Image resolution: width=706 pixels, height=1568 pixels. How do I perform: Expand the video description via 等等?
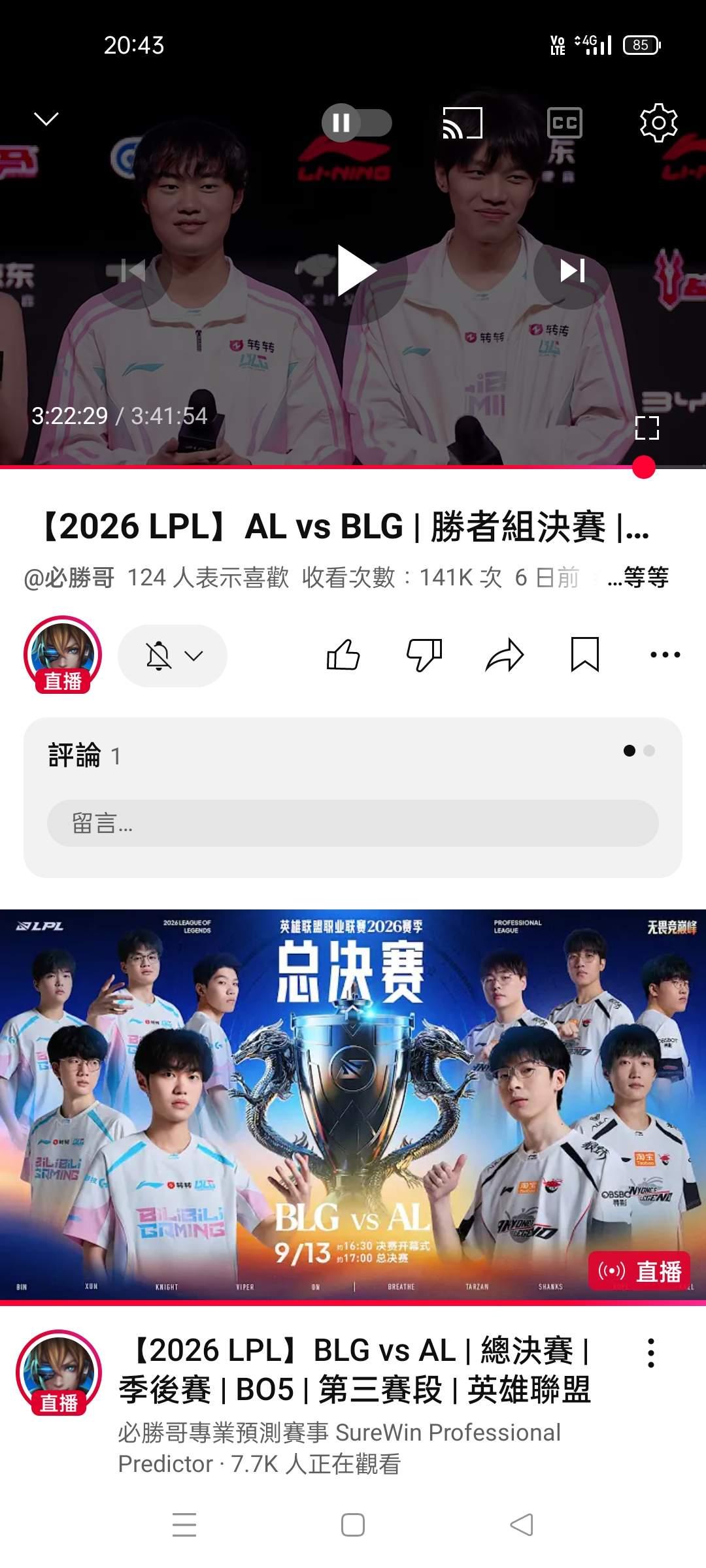(637, 578)
